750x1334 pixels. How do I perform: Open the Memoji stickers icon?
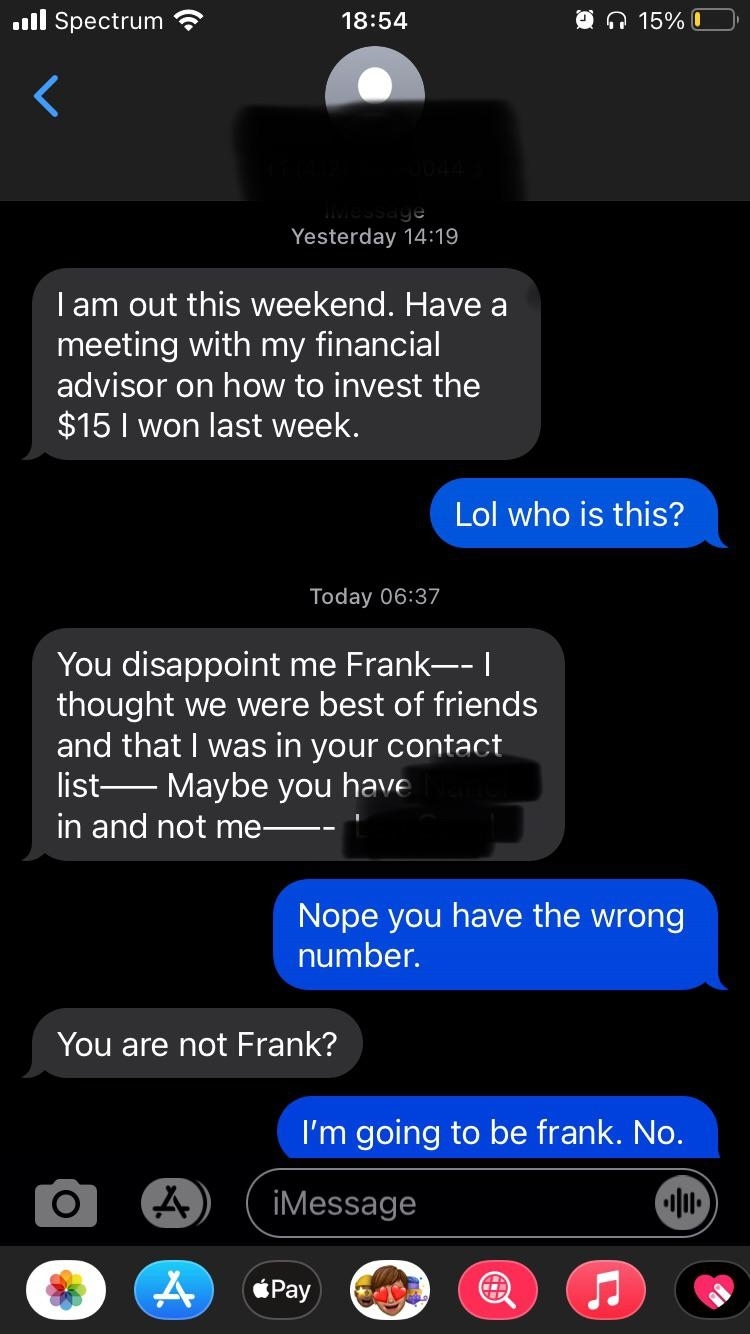pyautogui.click(x=389, y=1290)
